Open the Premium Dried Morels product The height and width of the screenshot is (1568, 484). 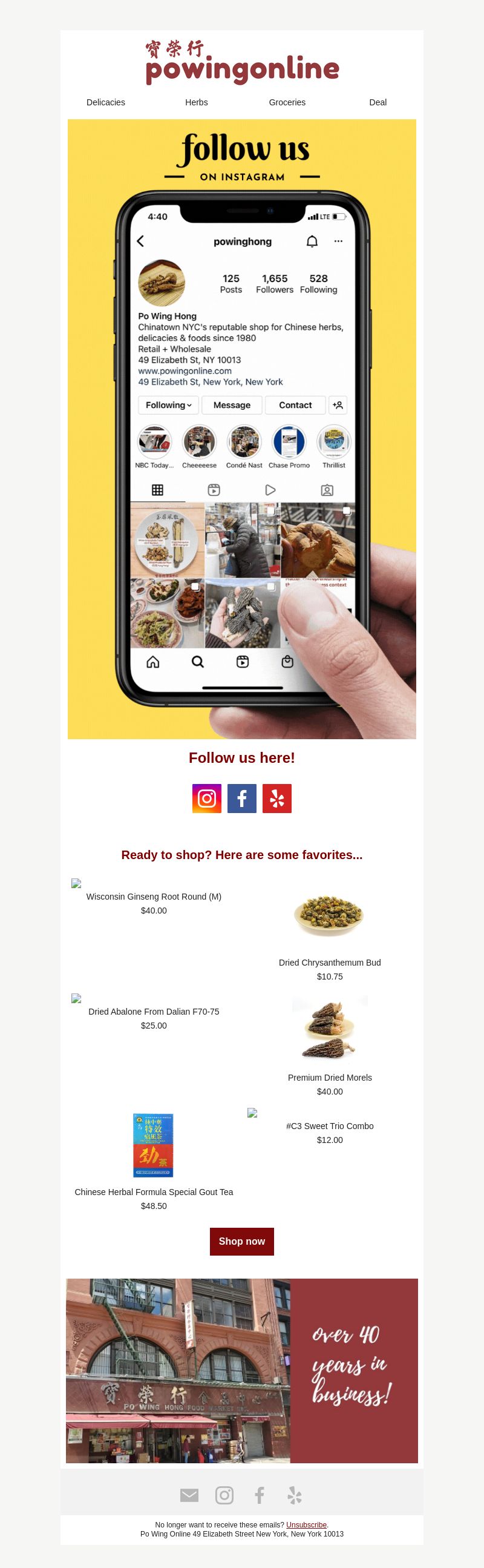[330, 1078]
